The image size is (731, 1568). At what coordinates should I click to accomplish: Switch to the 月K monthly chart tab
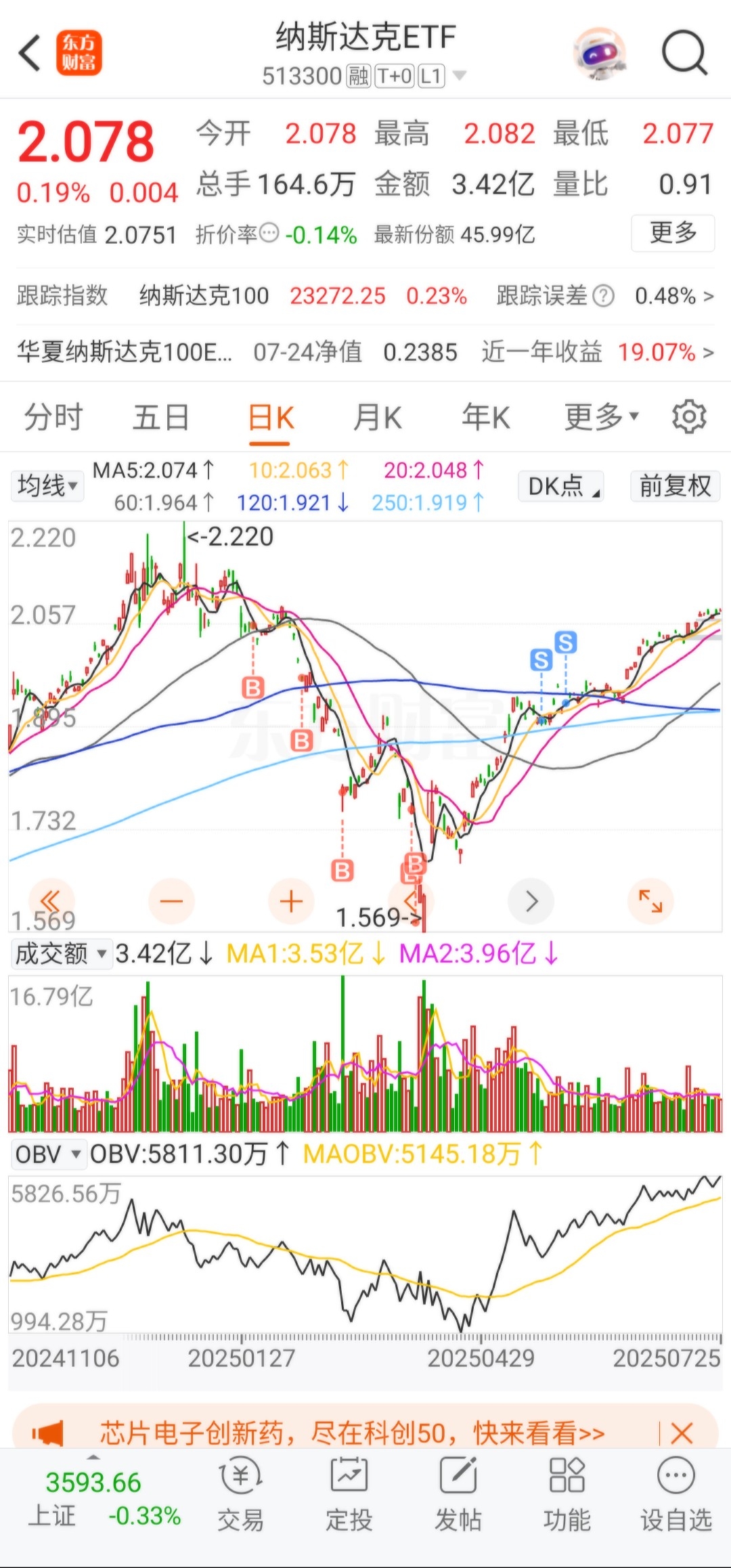376,417
